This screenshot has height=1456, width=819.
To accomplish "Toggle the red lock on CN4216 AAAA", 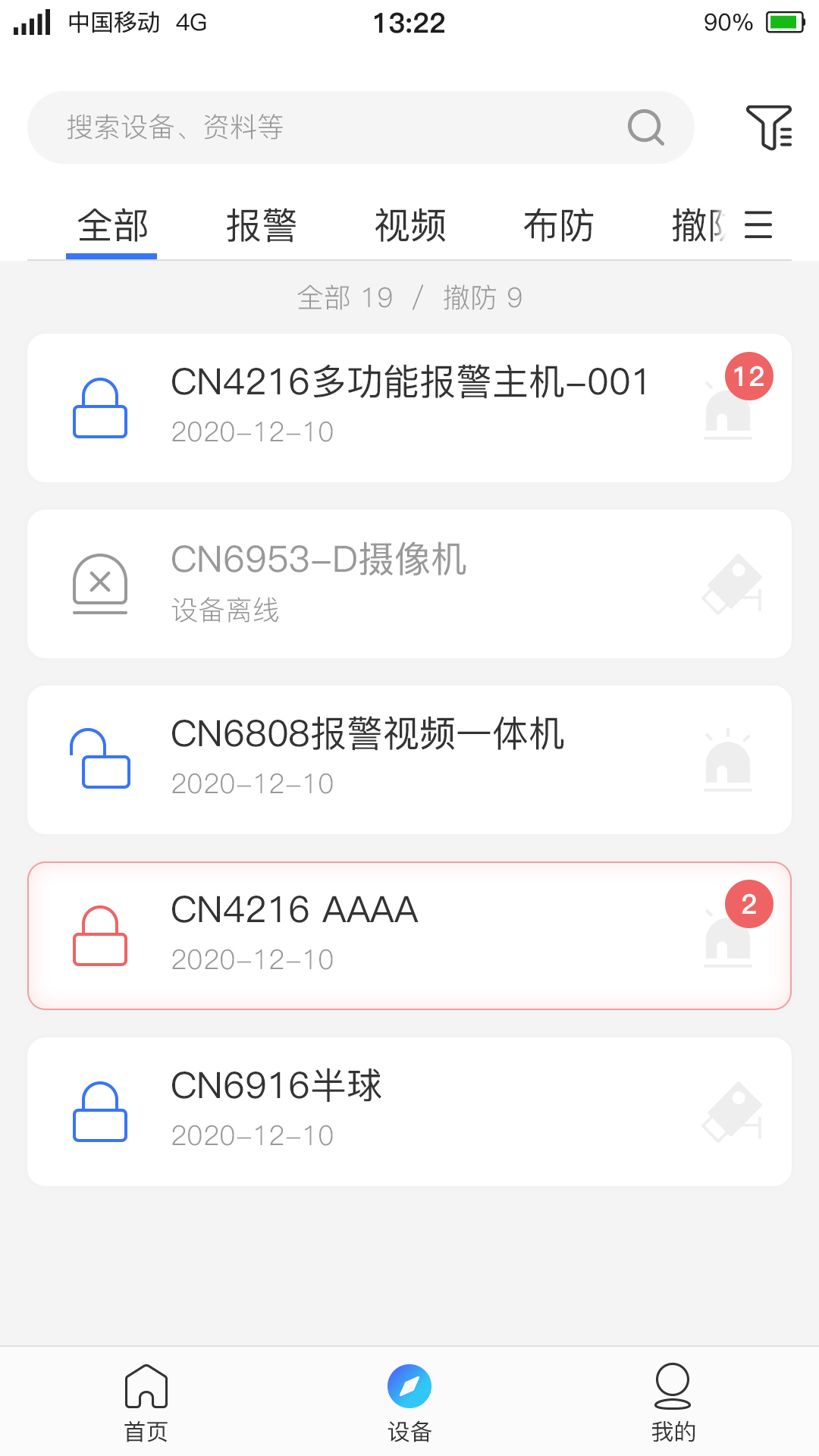I will click(x=102, y=936).
